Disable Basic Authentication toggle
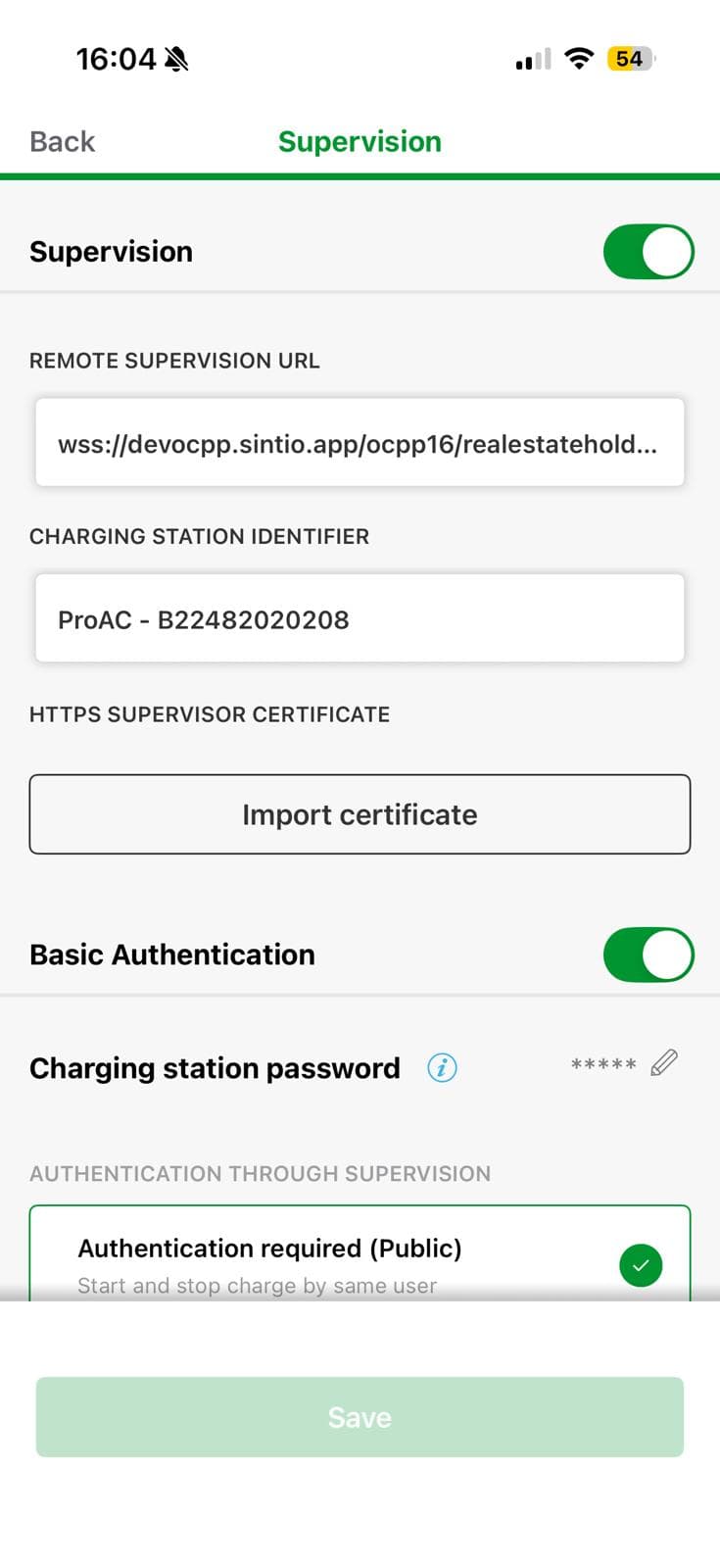This screenshot has height=1568, width=720. tap(648, 955)
